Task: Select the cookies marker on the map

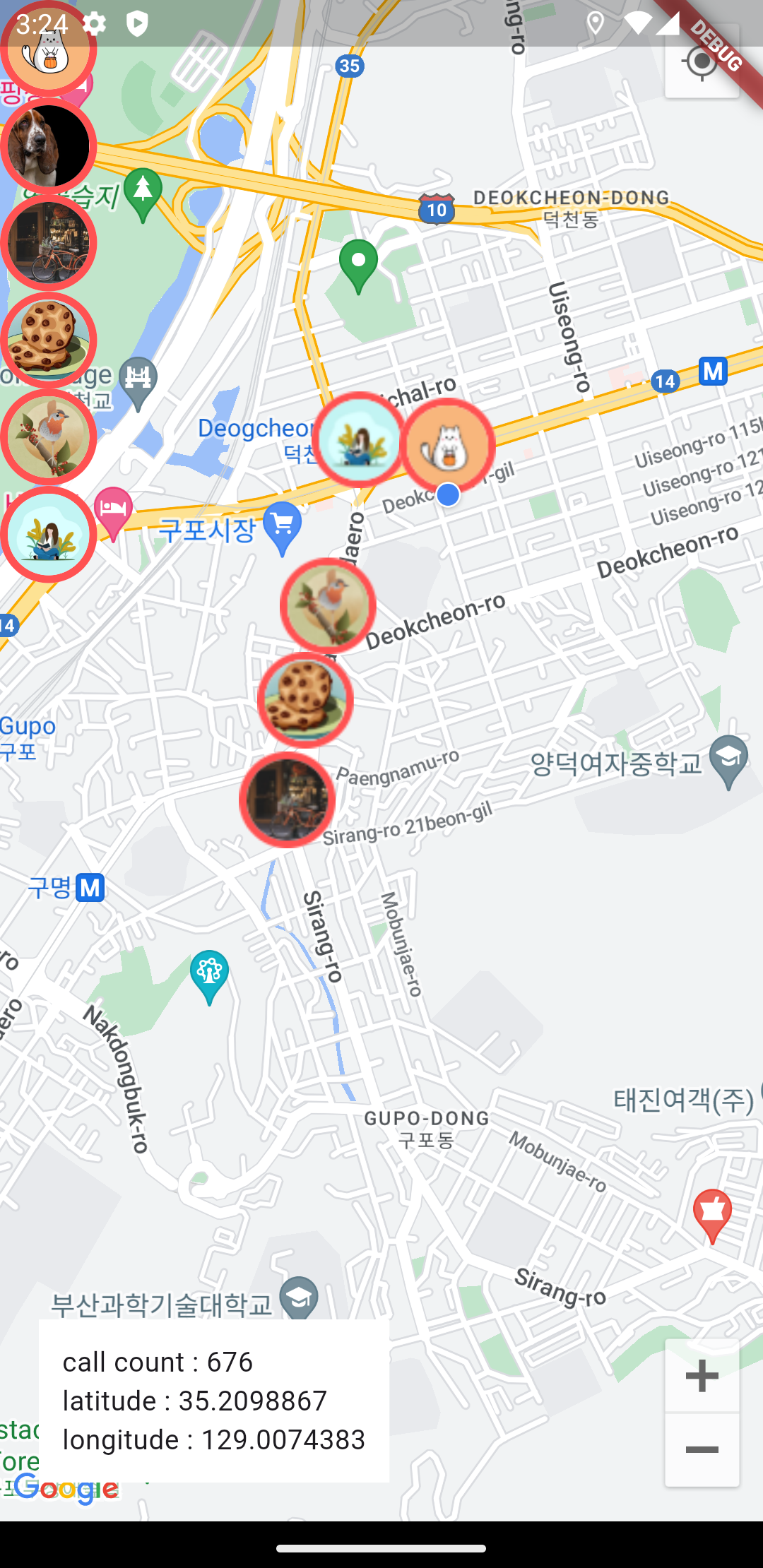Action: click(x=305, y=700)
